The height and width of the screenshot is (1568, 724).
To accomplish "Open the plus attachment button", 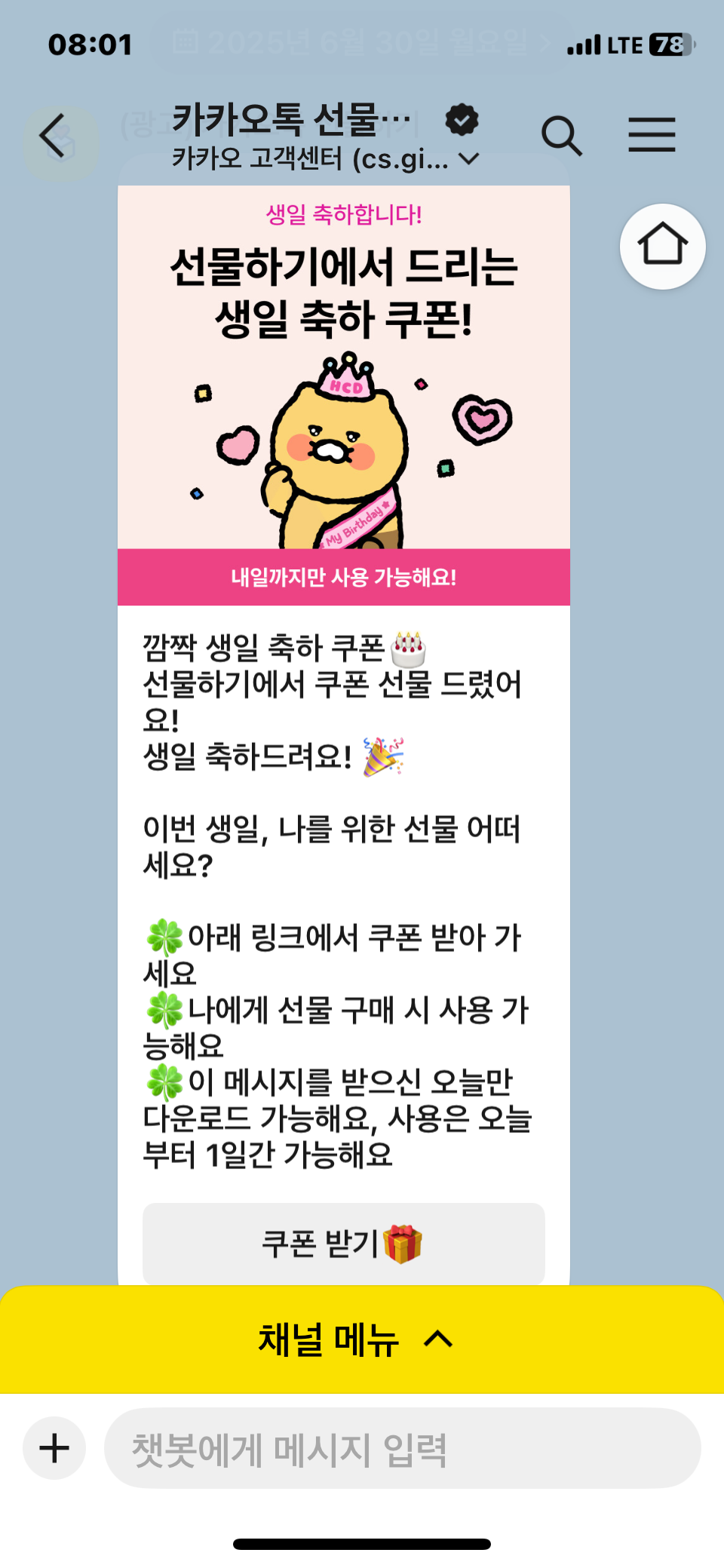I will coord(54,1448).
